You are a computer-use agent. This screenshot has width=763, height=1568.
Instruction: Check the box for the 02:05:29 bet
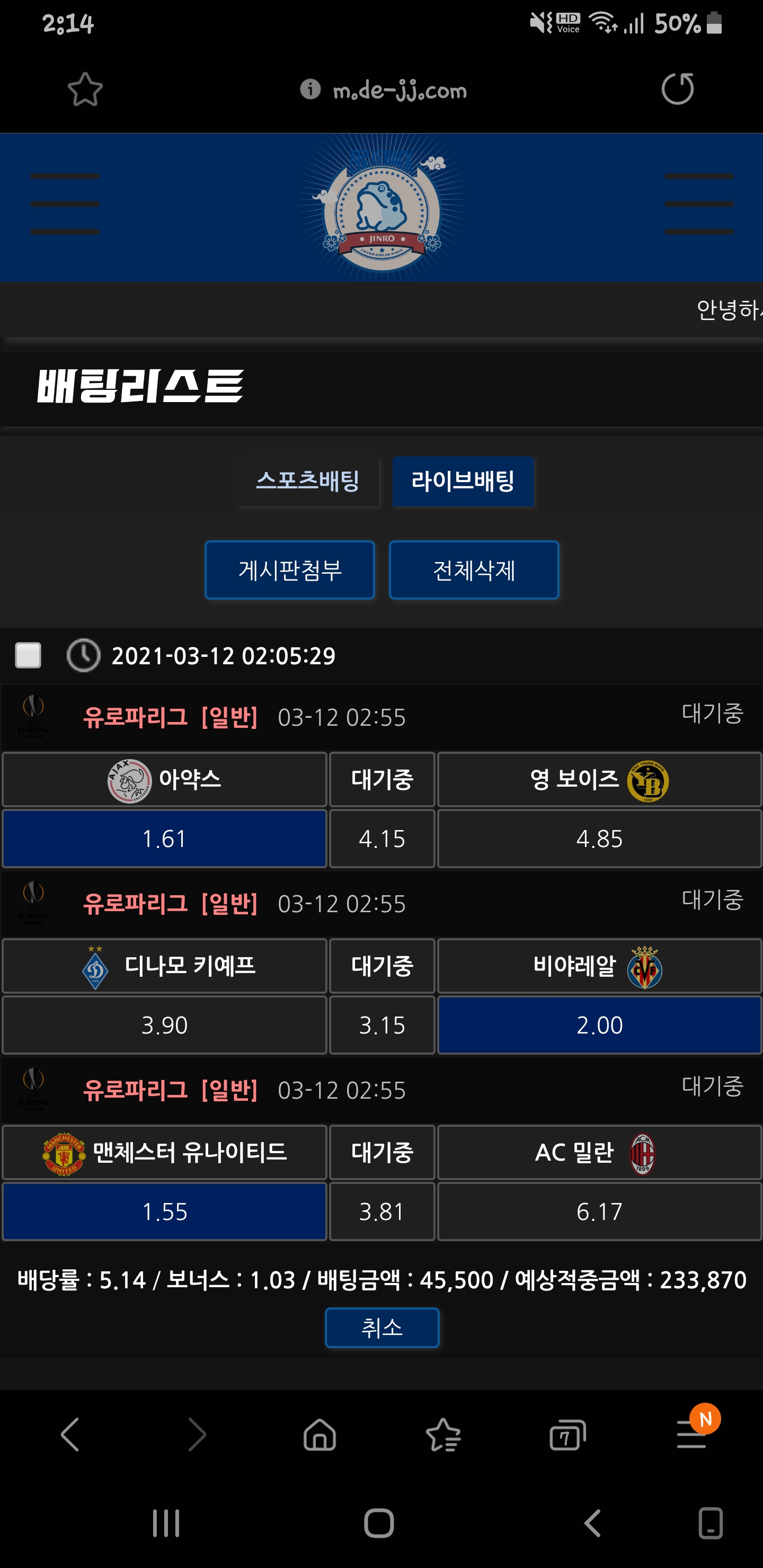point(28,656)
